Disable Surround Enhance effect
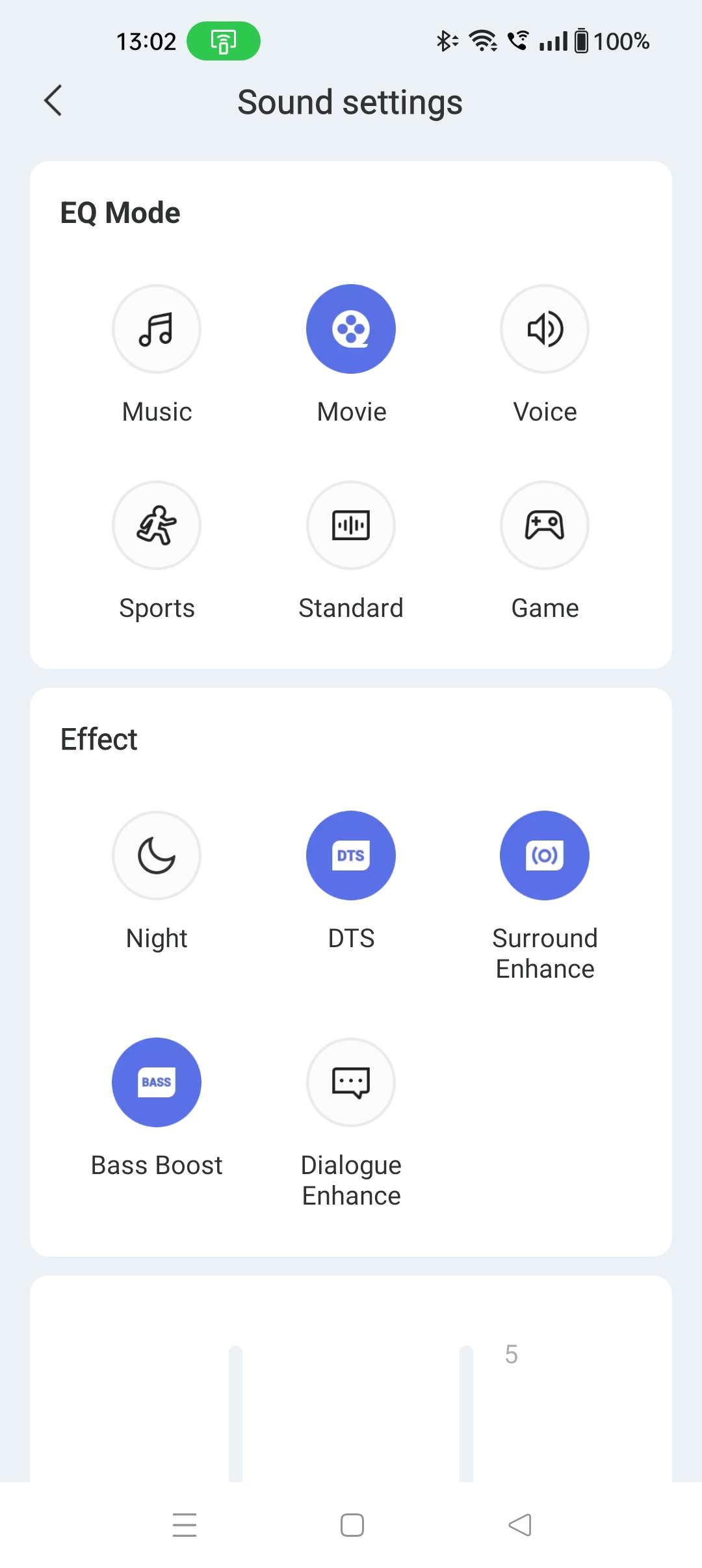Screen dimensions: 702x1568 pyautogui.click(x=545, y=856)
